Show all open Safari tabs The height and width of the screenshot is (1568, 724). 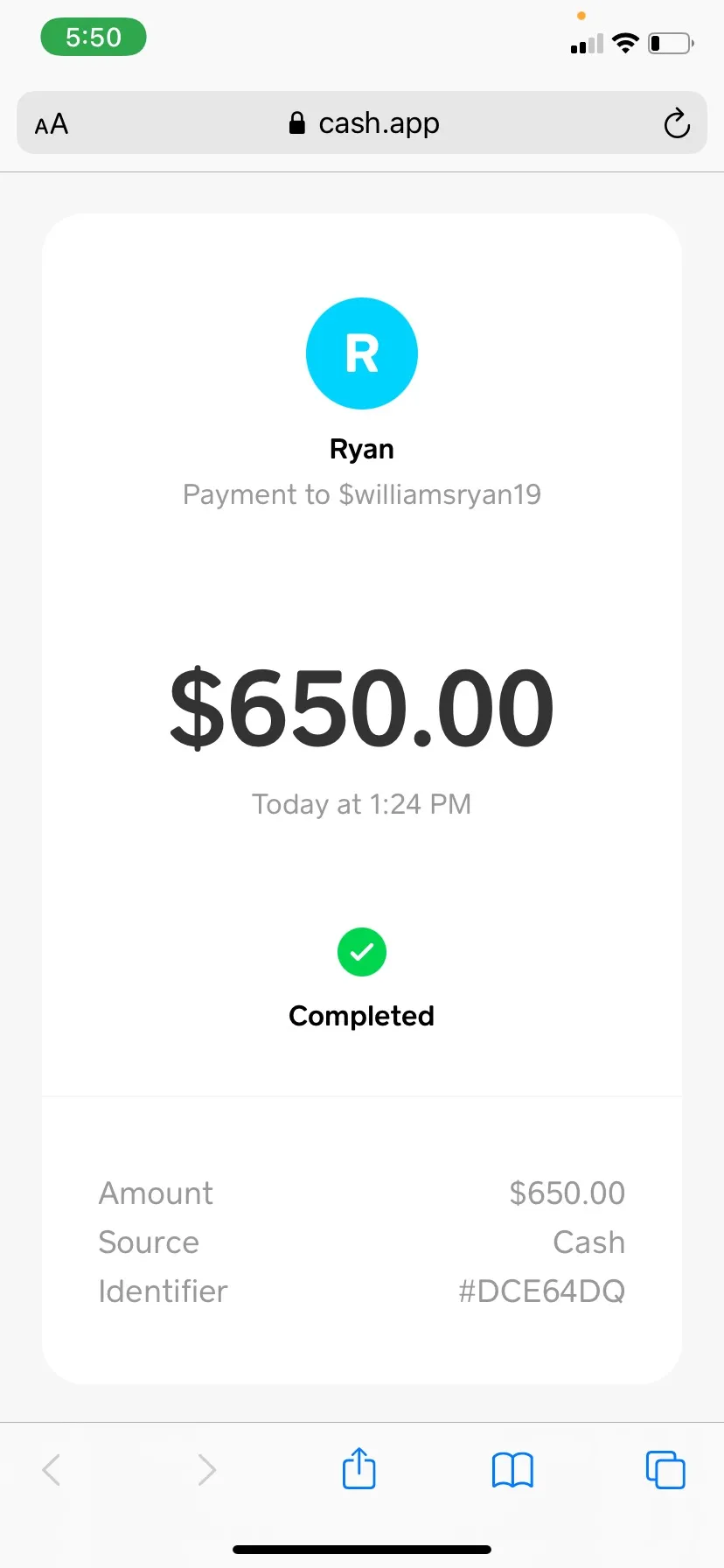(665, 1469)
